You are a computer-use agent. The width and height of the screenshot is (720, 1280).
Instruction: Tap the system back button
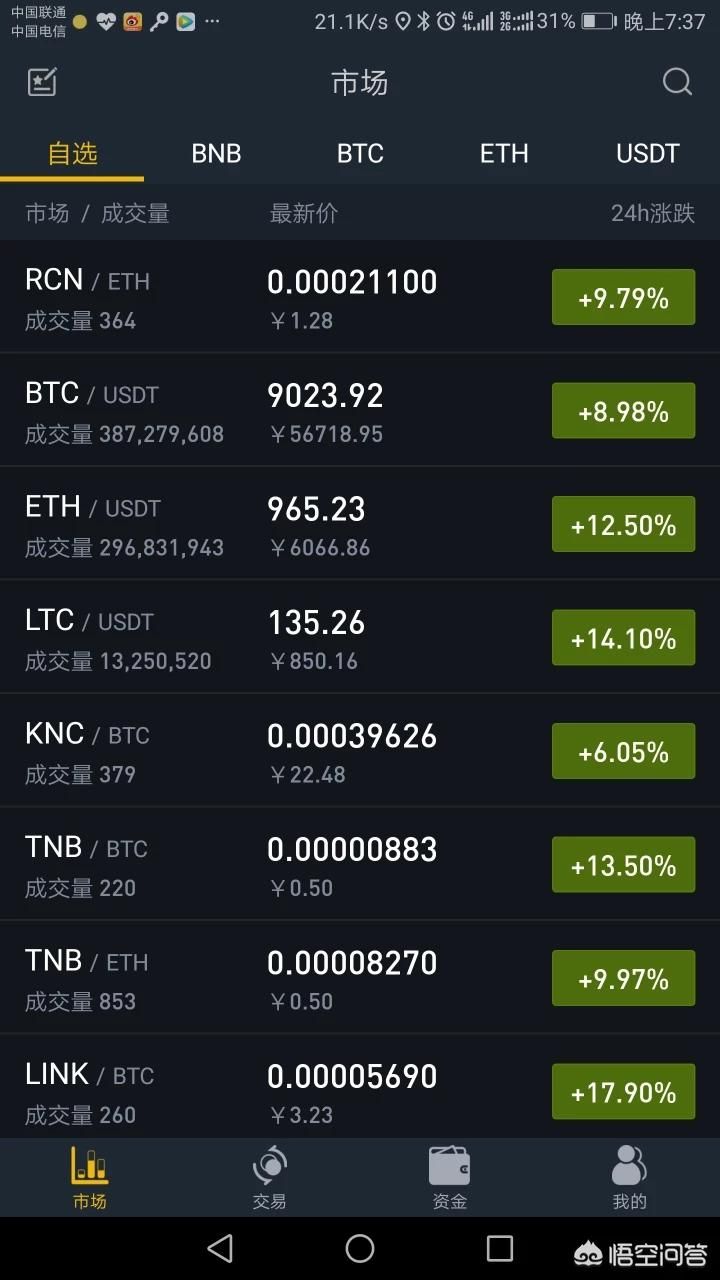click(220, 1248)
